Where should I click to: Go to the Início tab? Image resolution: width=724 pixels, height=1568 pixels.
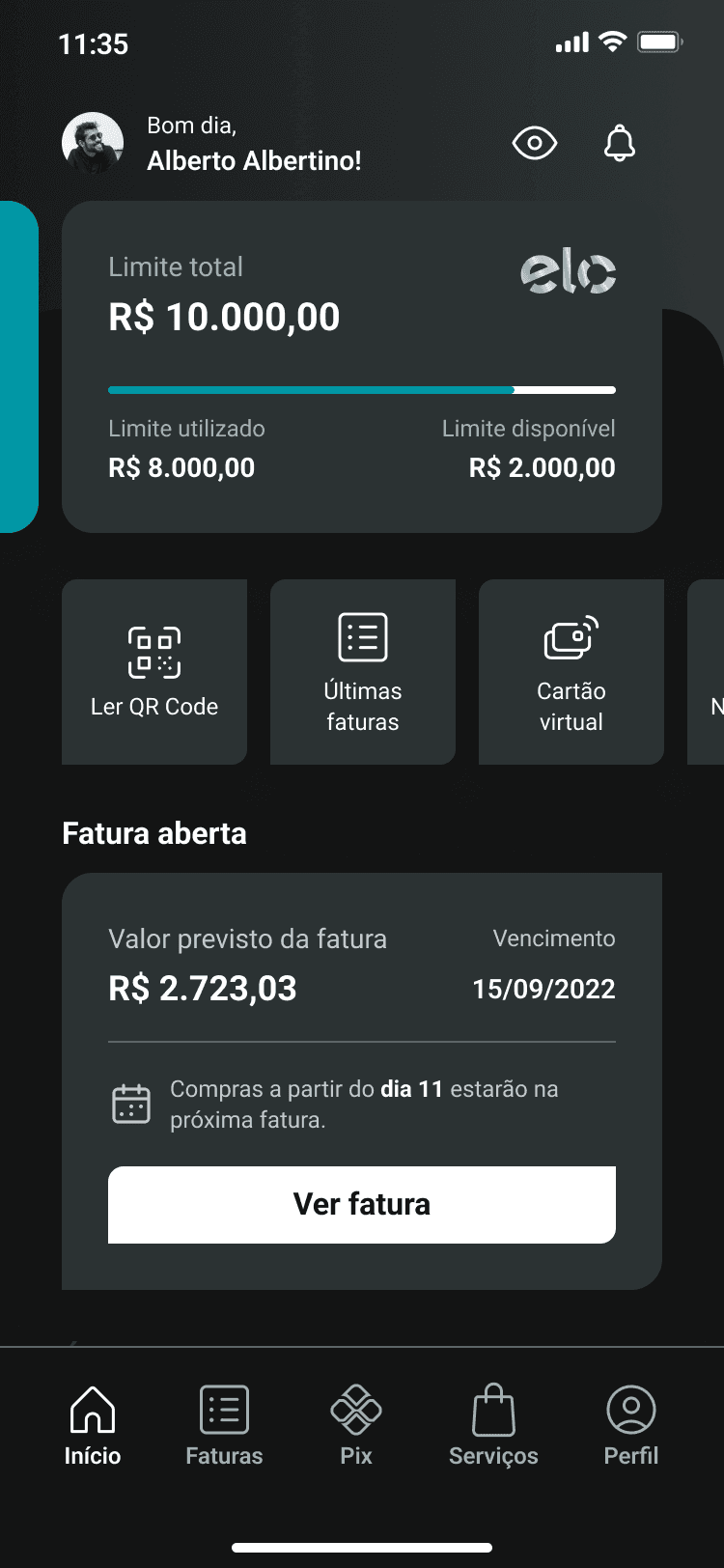tap(93, 1426)
